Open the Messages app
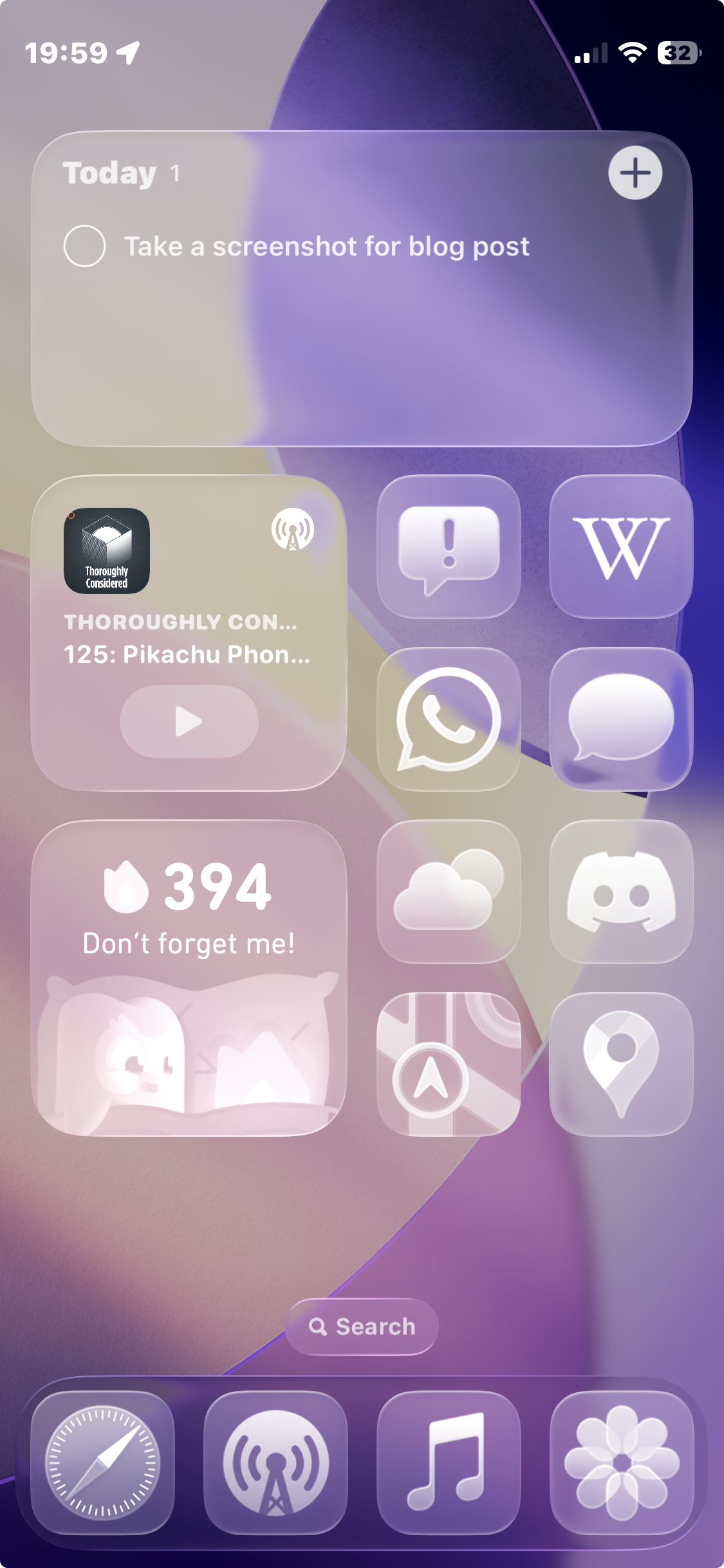This screenshot has height=1568, width=724. [x=621, y=719]
